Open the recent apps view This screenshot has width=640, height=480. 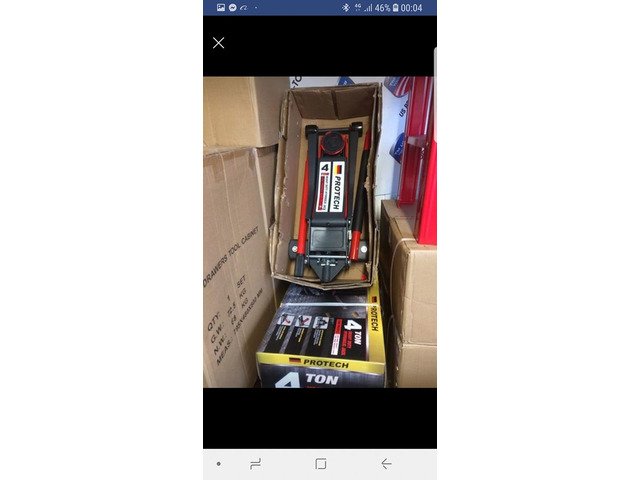[x=255, y=464]
